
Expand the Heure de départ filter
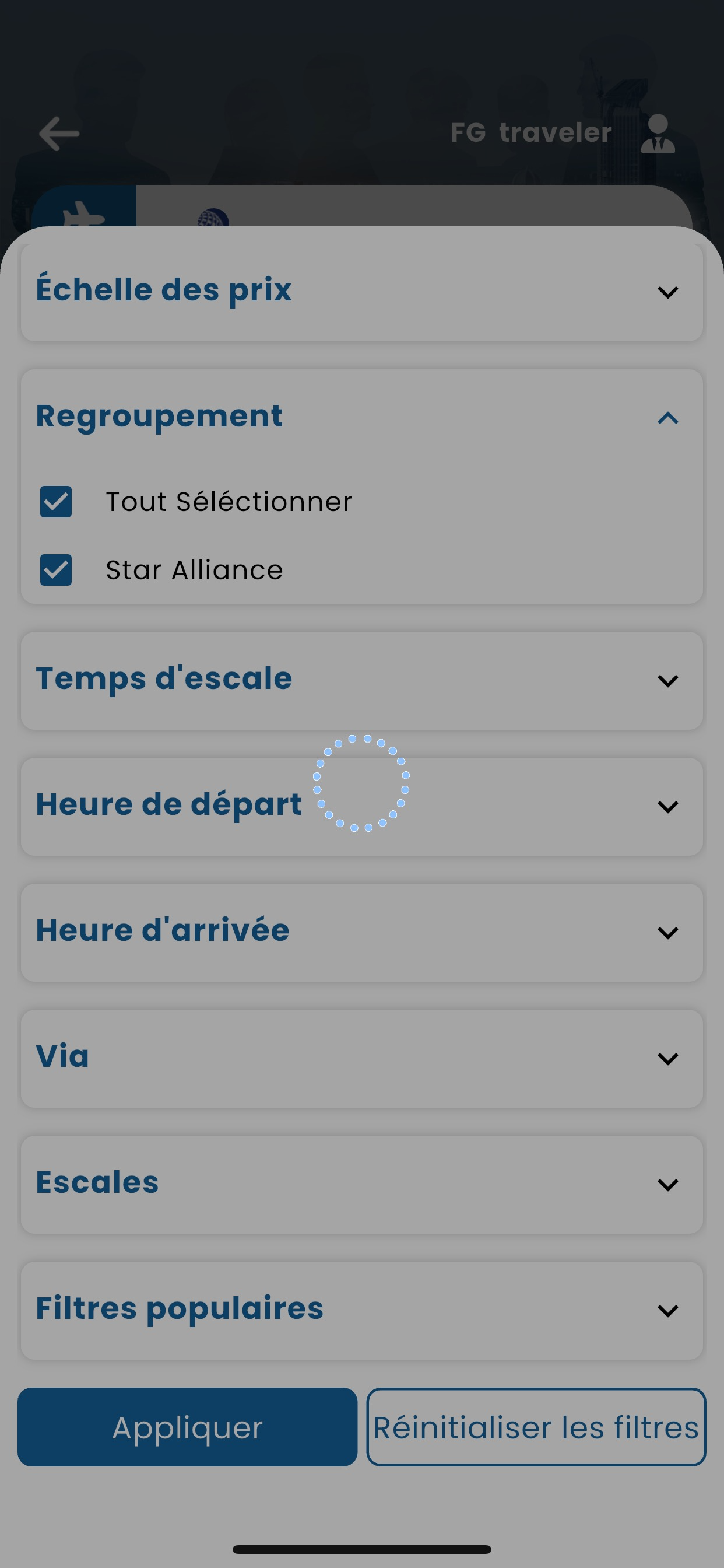pyautogui.click(x=362, y=807)
